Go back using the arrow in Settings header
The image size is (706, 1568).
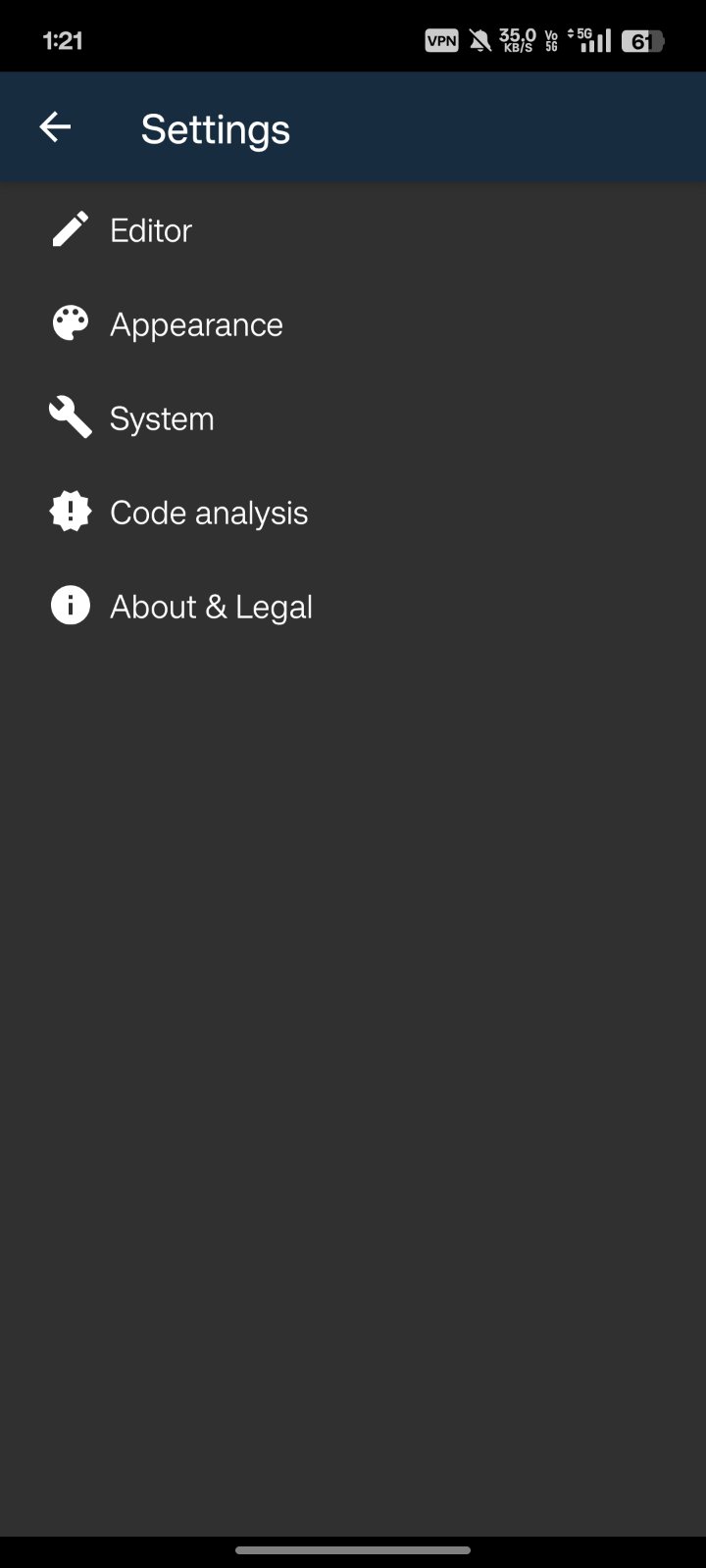(55, 127)
